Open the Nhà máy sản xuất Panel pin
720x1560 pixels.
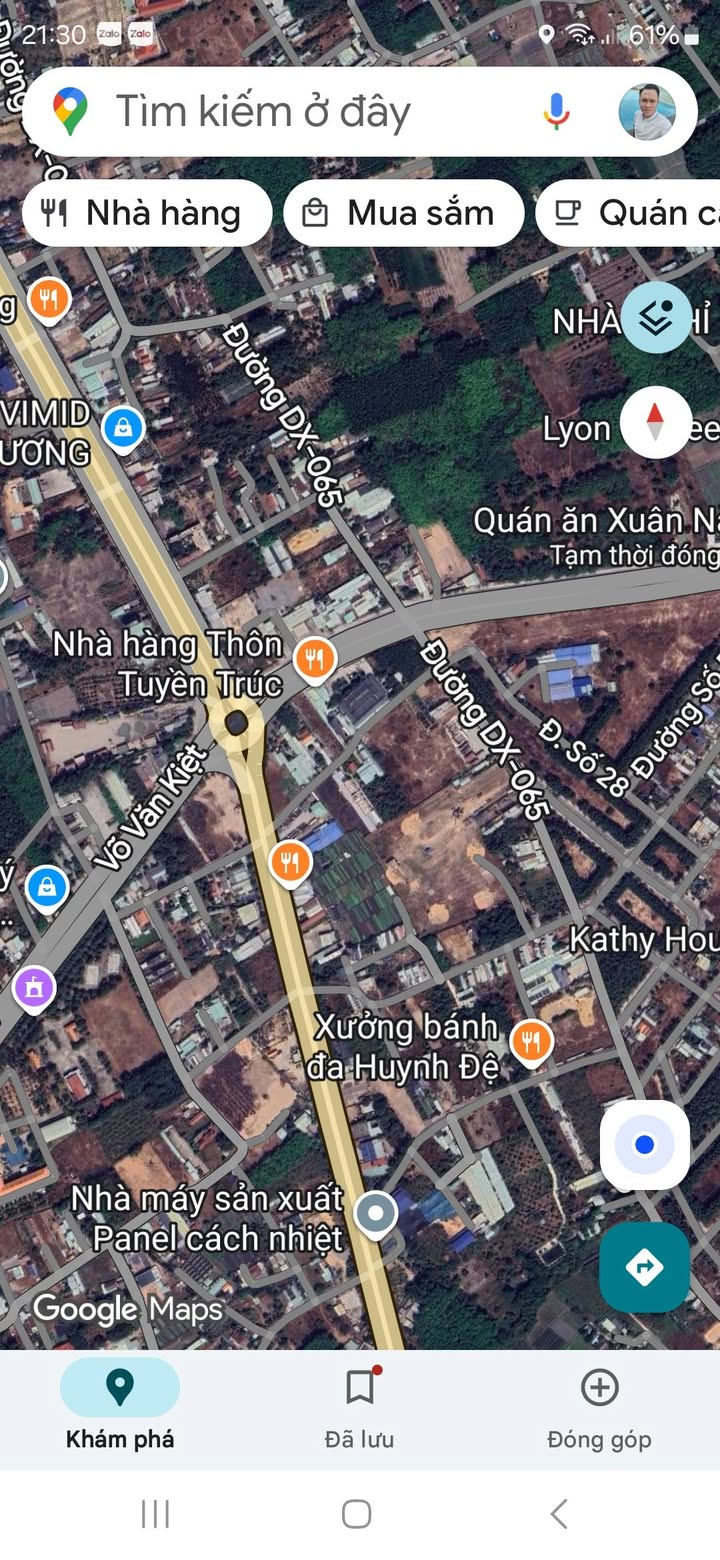(x=376, y=1214)
